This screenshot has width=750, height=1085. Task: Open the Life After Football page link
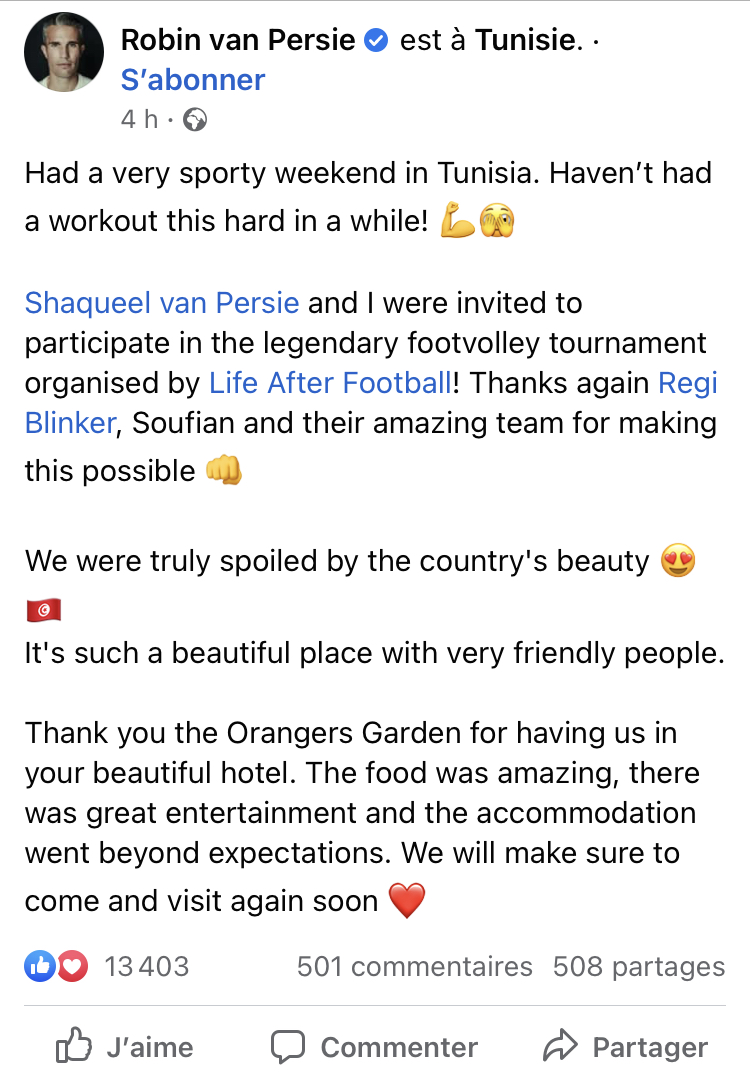(x=330, y=382)
